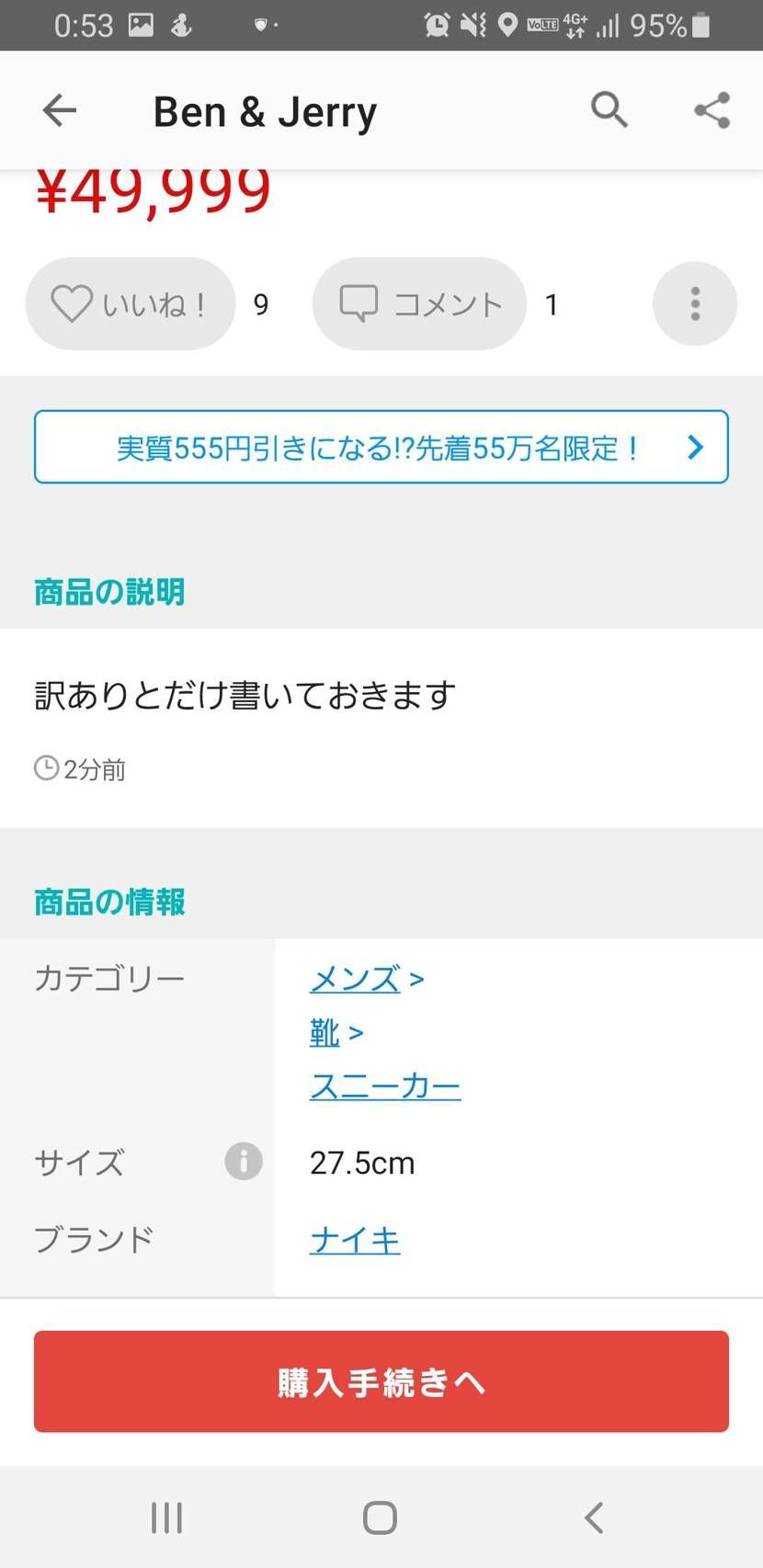
Task: Open the 商品の説明 section heading
Action: click(x=108, y=592)
